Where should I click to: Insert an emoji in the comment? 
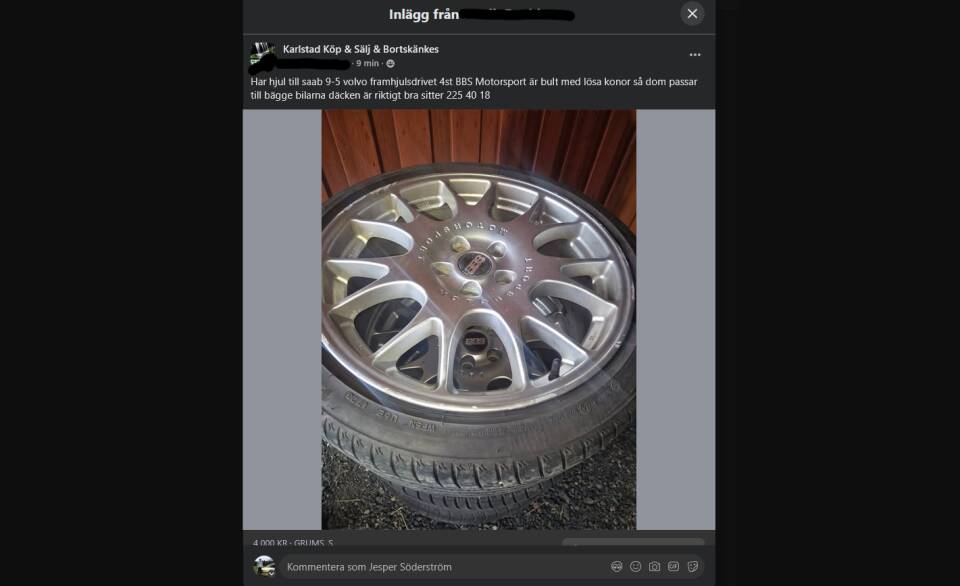[635, 566]
